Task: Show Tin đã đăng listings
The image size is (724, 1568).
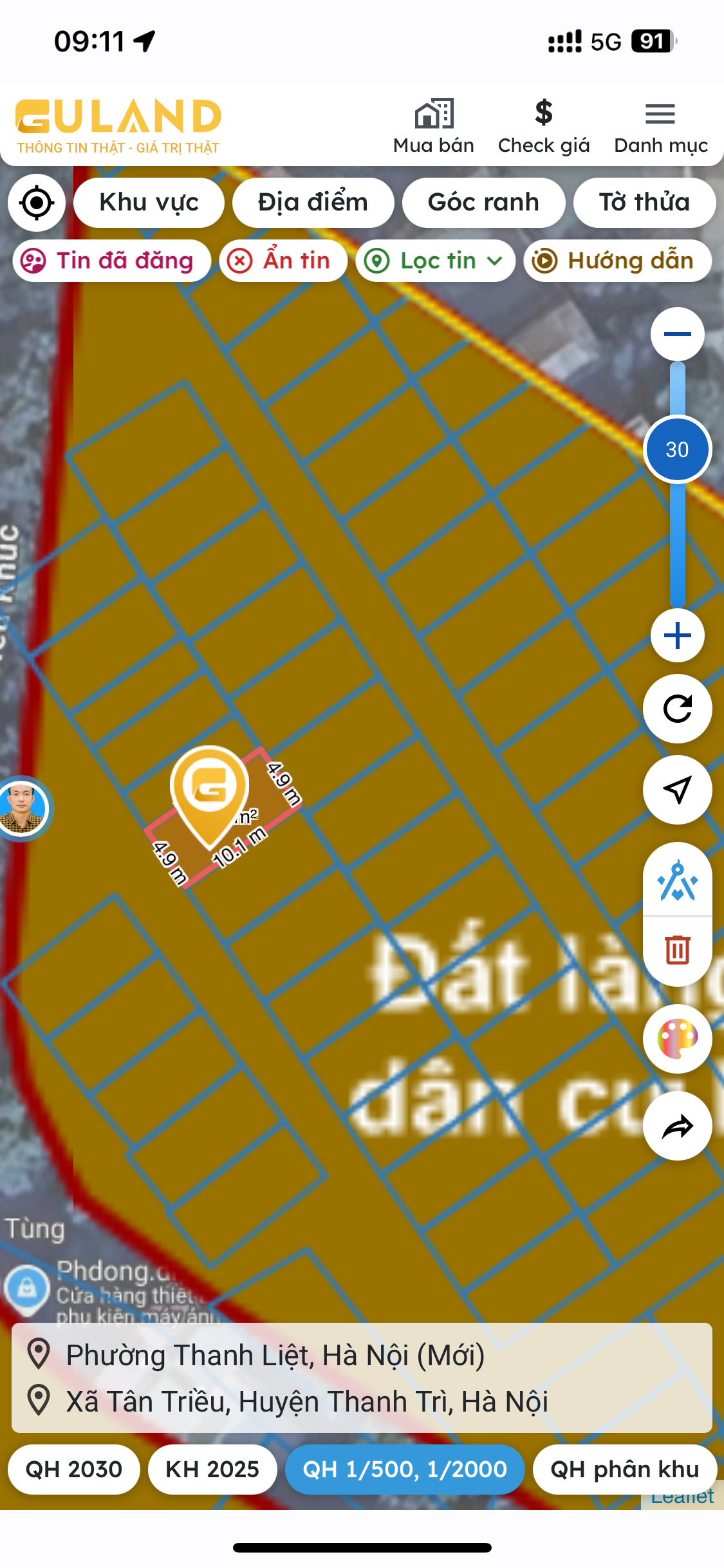Action: 111,261
